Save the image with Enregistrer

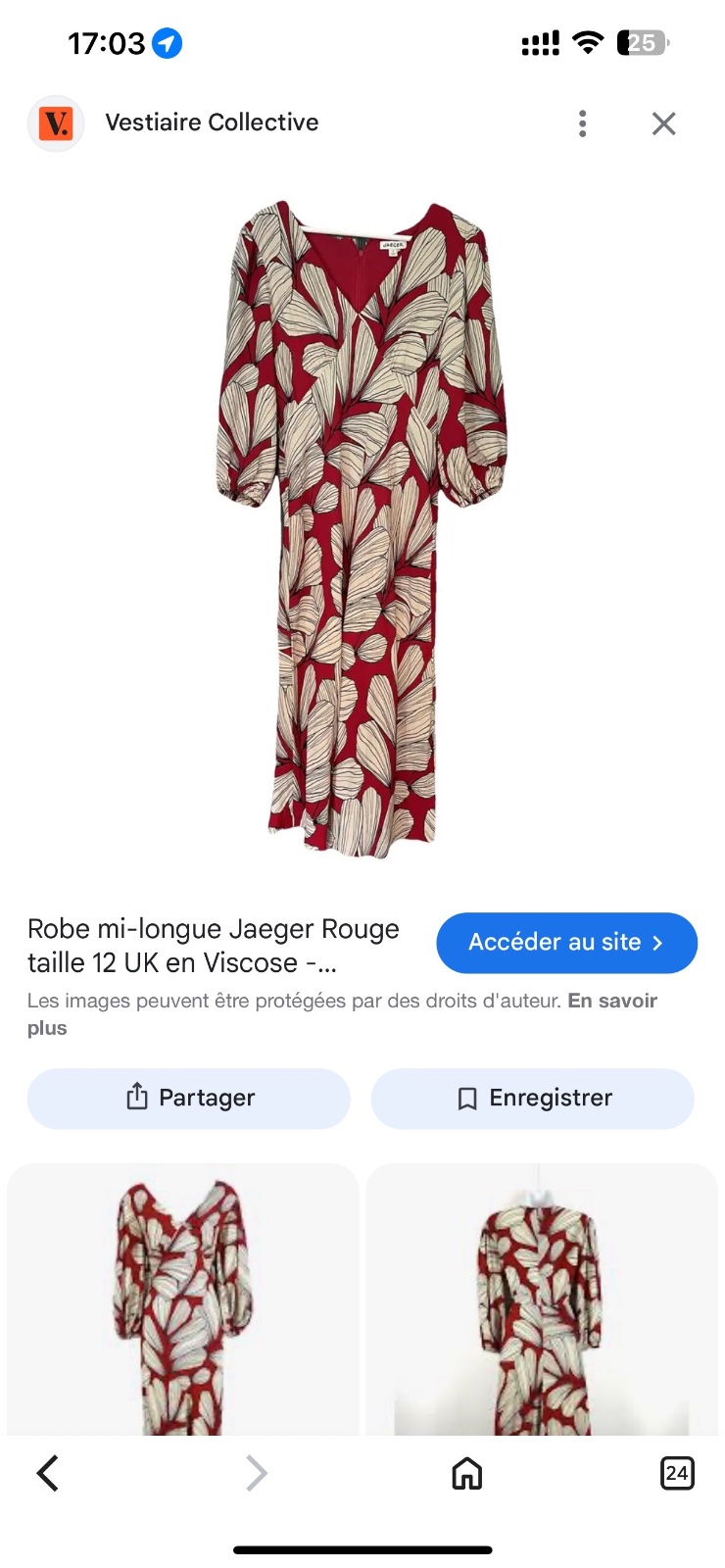pyautogui.click(x=533, y=1099)
